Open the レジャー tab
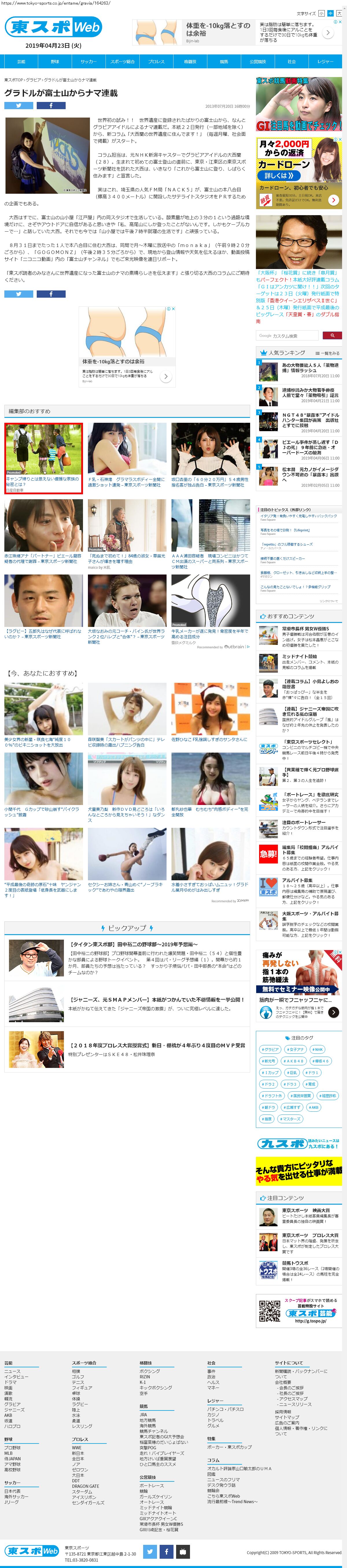Image resolution: width=347 pixels, height=1568 pixels. coord(325,61)
